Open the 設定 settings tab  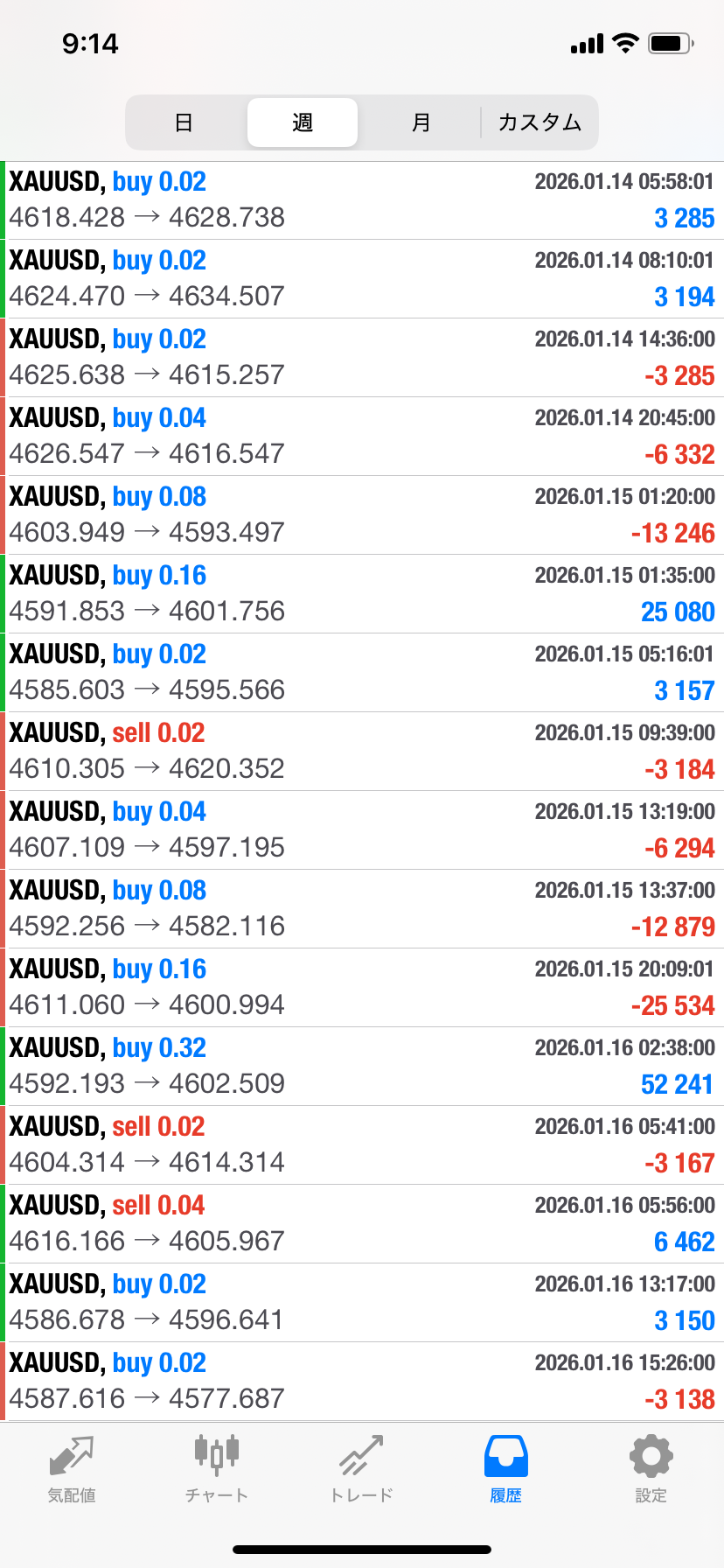pos(651,1470)
